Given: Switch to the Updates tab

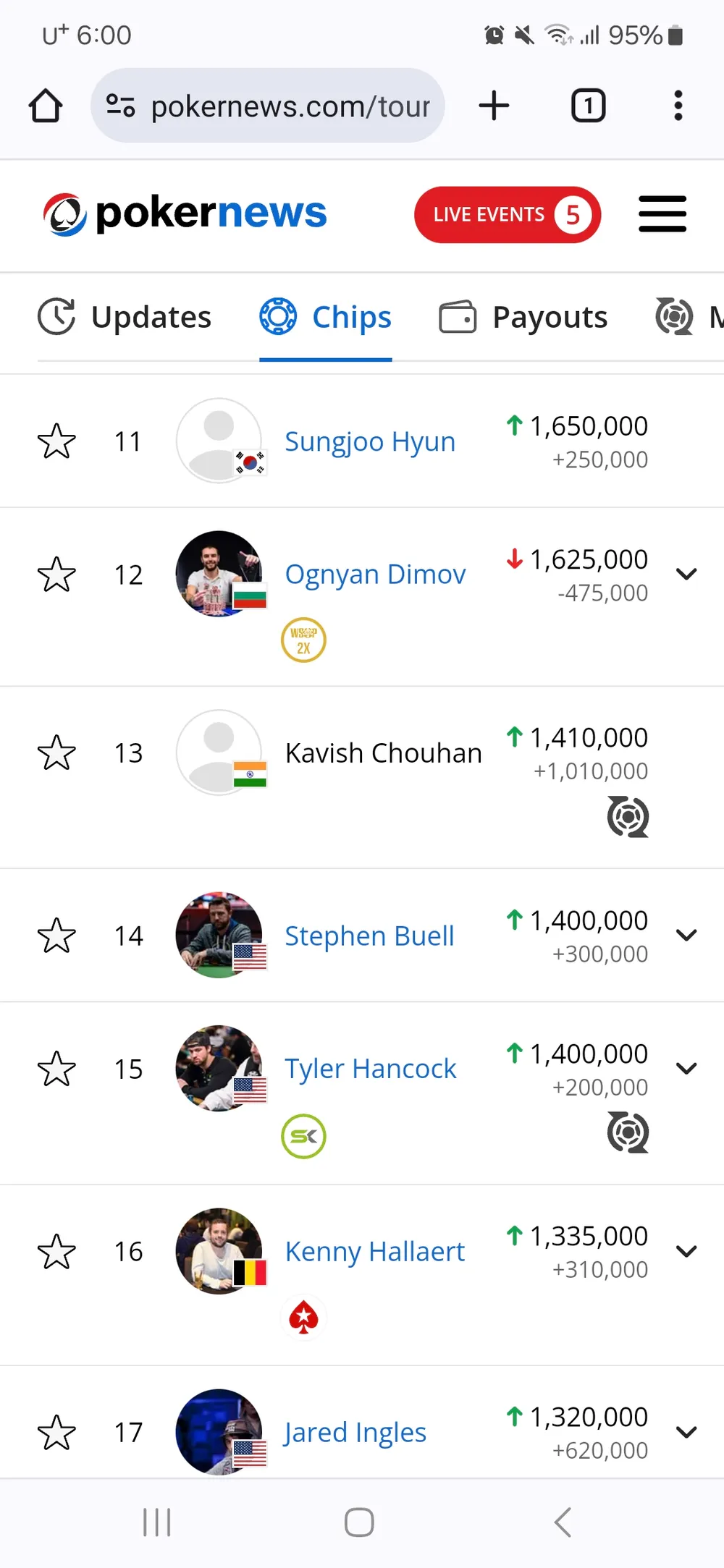Looking at the screenshot, I should point(125,317).
